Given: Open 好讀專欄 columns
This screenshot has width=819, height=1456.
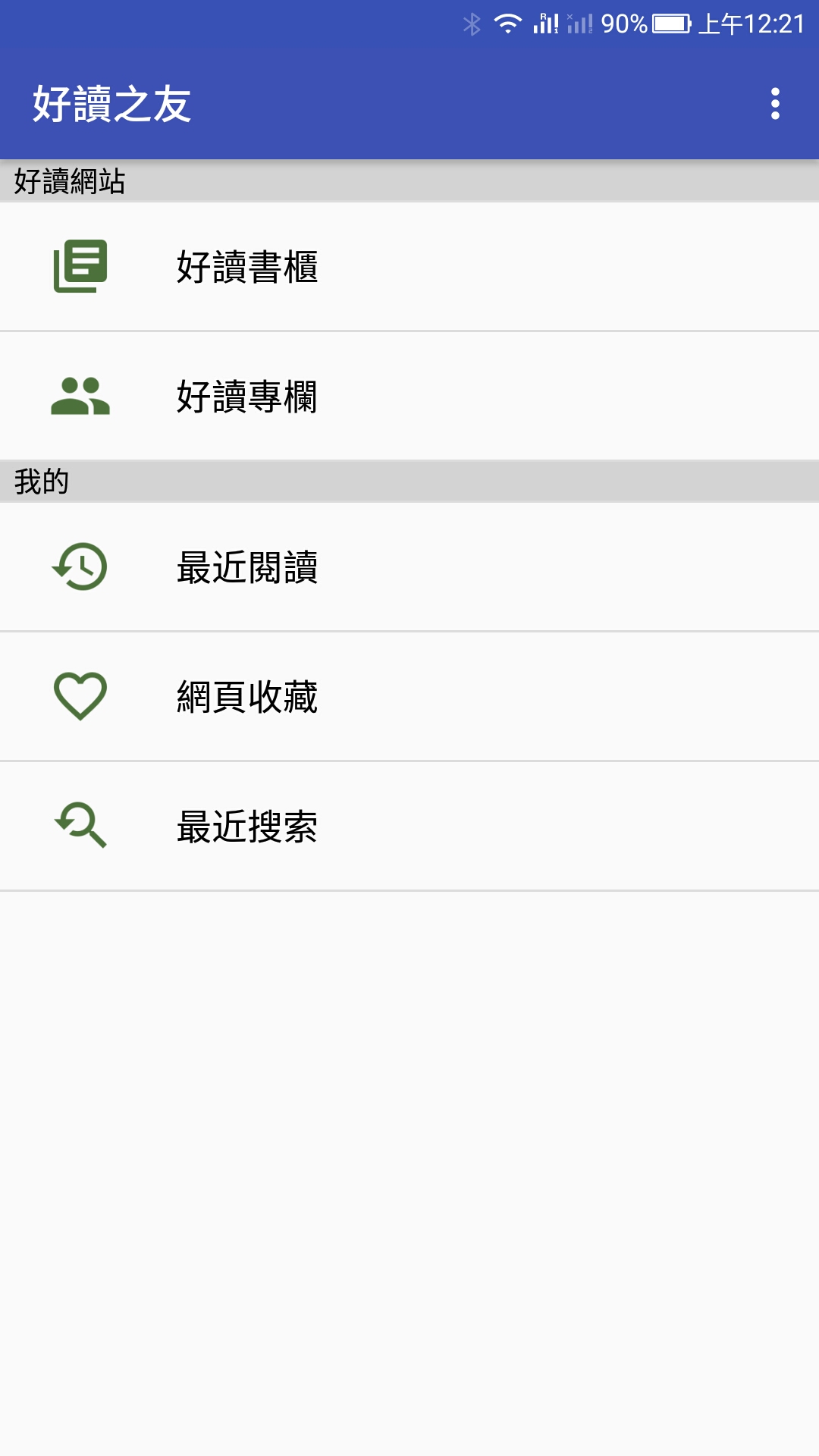Looking at the screenshot, I should point(409,396).
